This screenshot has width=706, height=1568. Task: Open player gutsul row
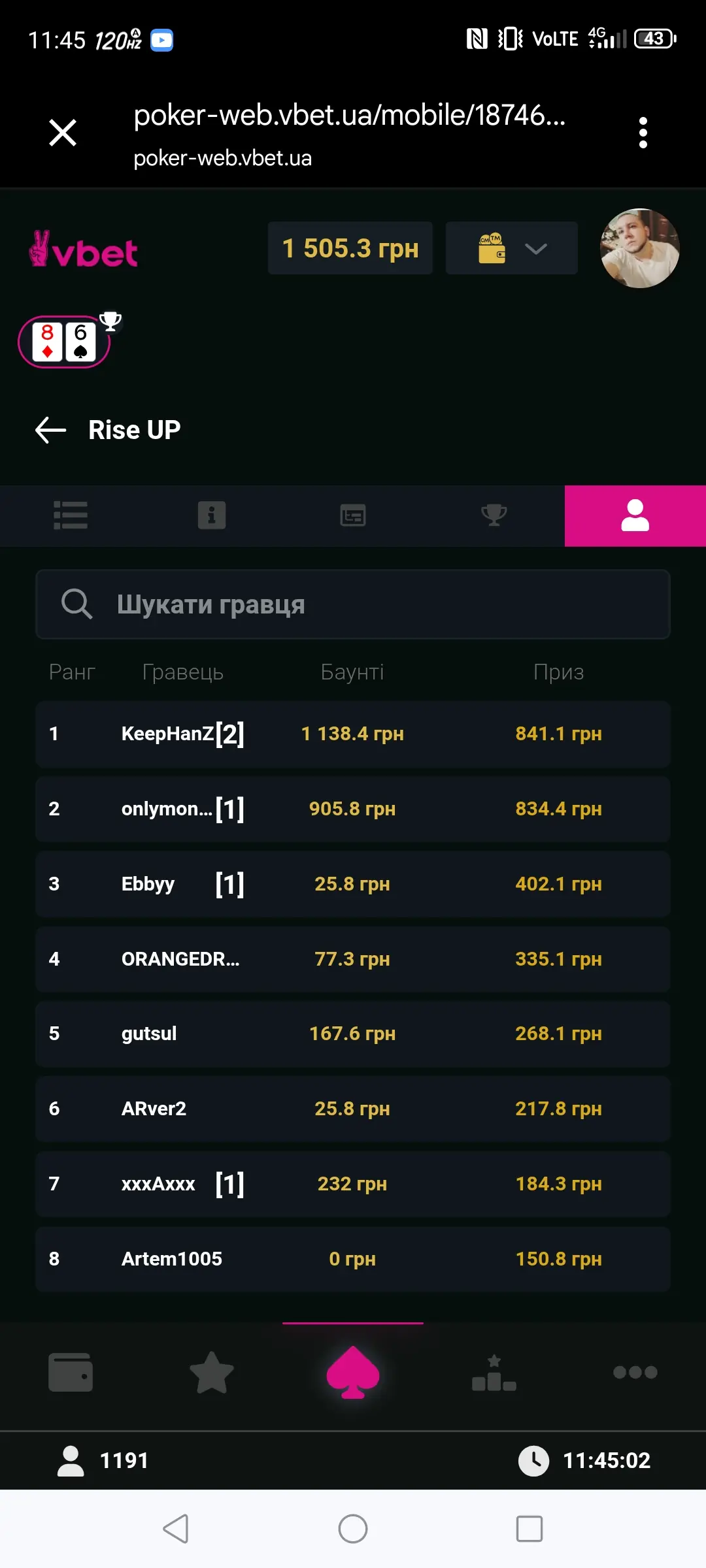click(353, 1034)
